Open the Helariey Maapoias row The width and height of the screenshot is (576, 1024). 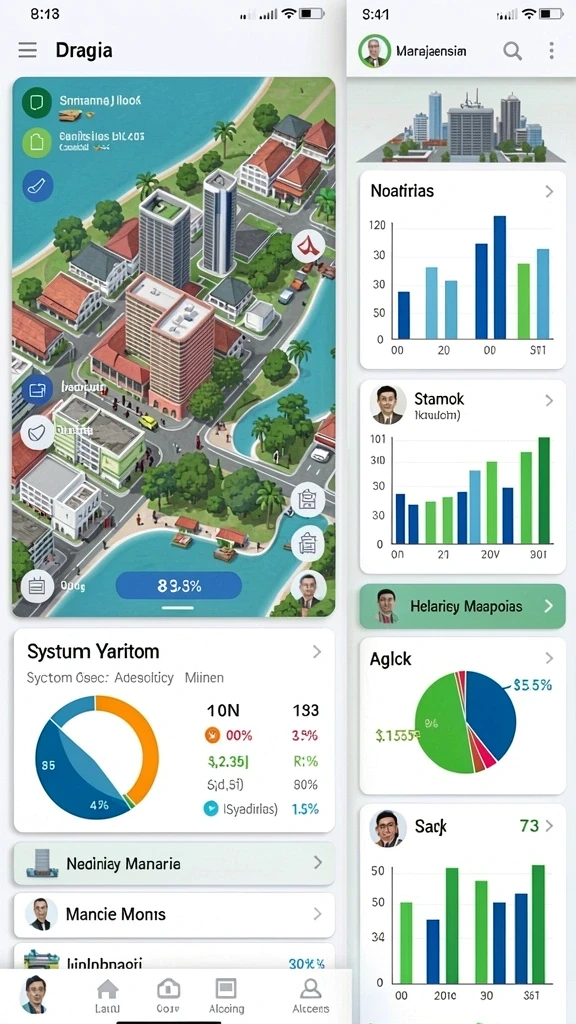pos(462,606)
